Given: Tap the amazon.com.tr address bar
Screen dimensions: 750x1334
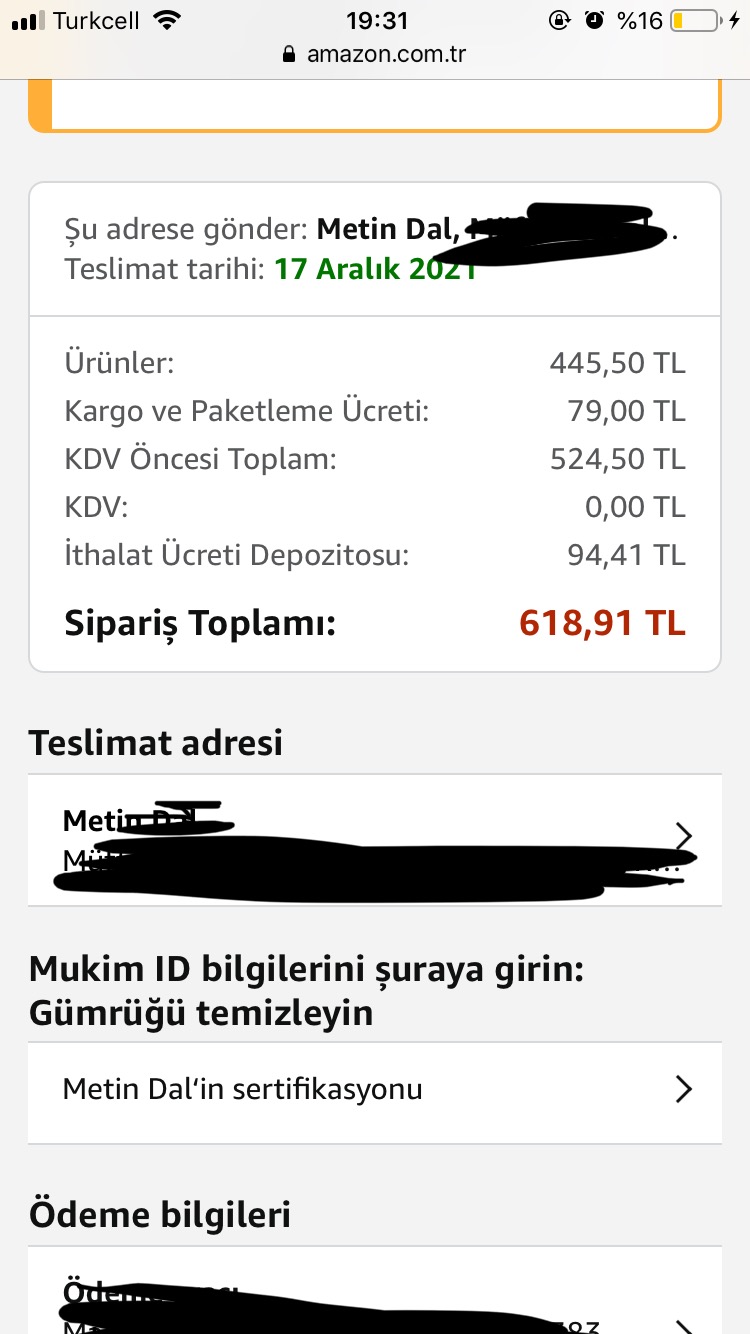Looking at the screenshot, I should (x=375, y=54).
